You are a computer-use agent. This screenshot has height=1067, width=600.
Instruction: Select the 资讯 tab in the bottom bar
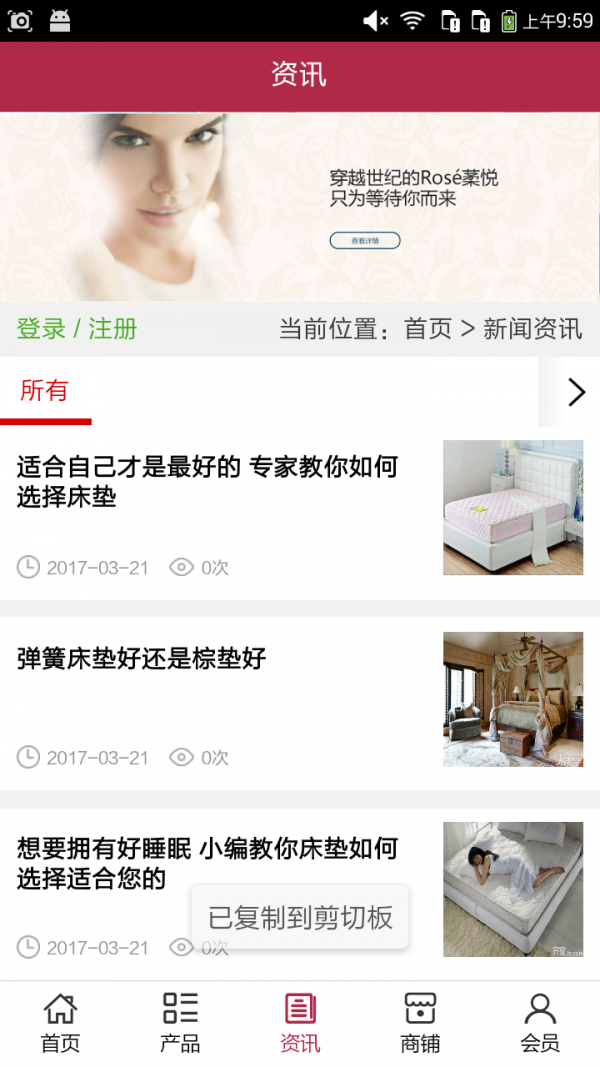300,1023
